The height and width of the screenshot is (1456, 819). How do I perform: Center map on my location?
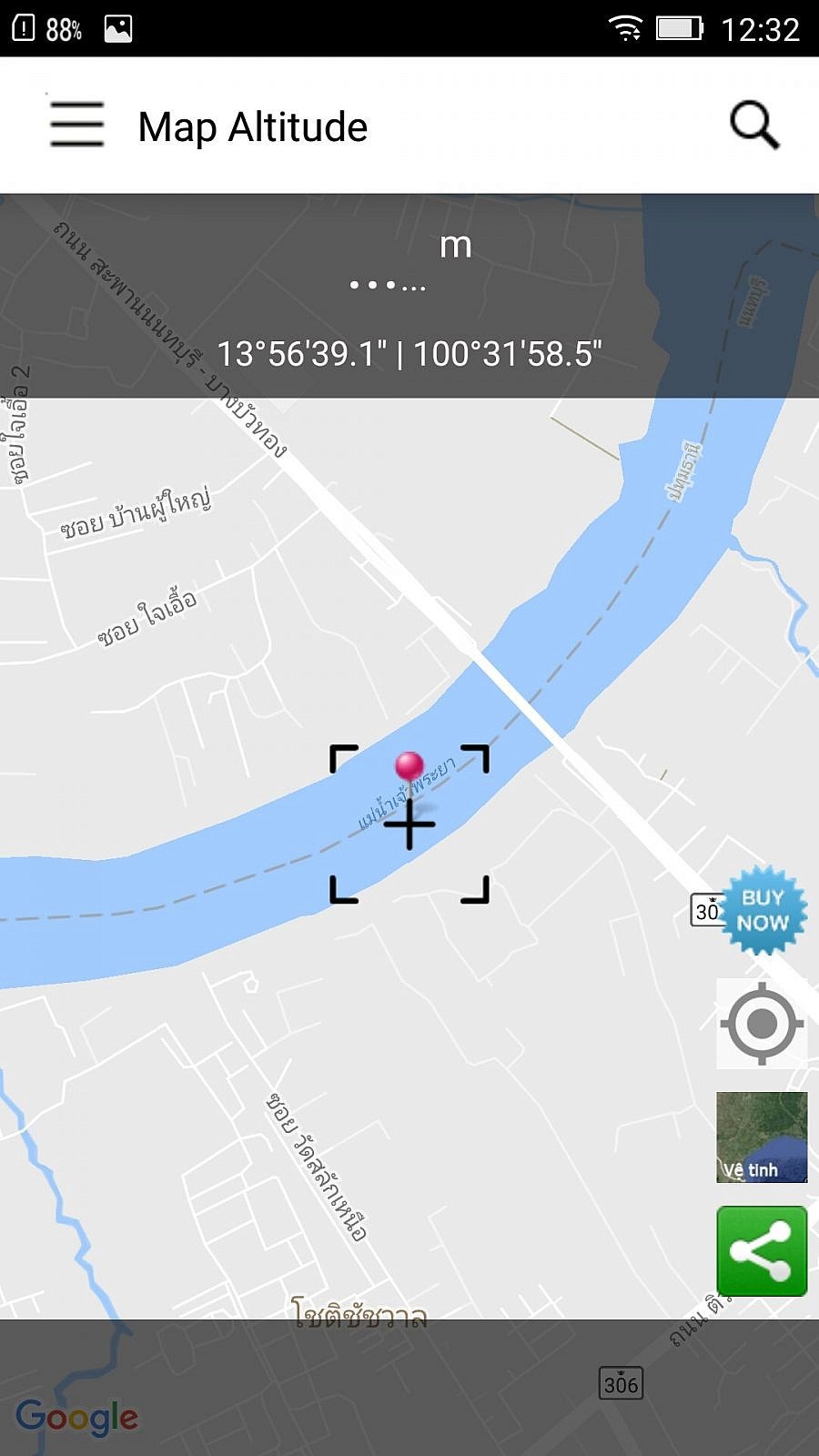point(762,1024)
